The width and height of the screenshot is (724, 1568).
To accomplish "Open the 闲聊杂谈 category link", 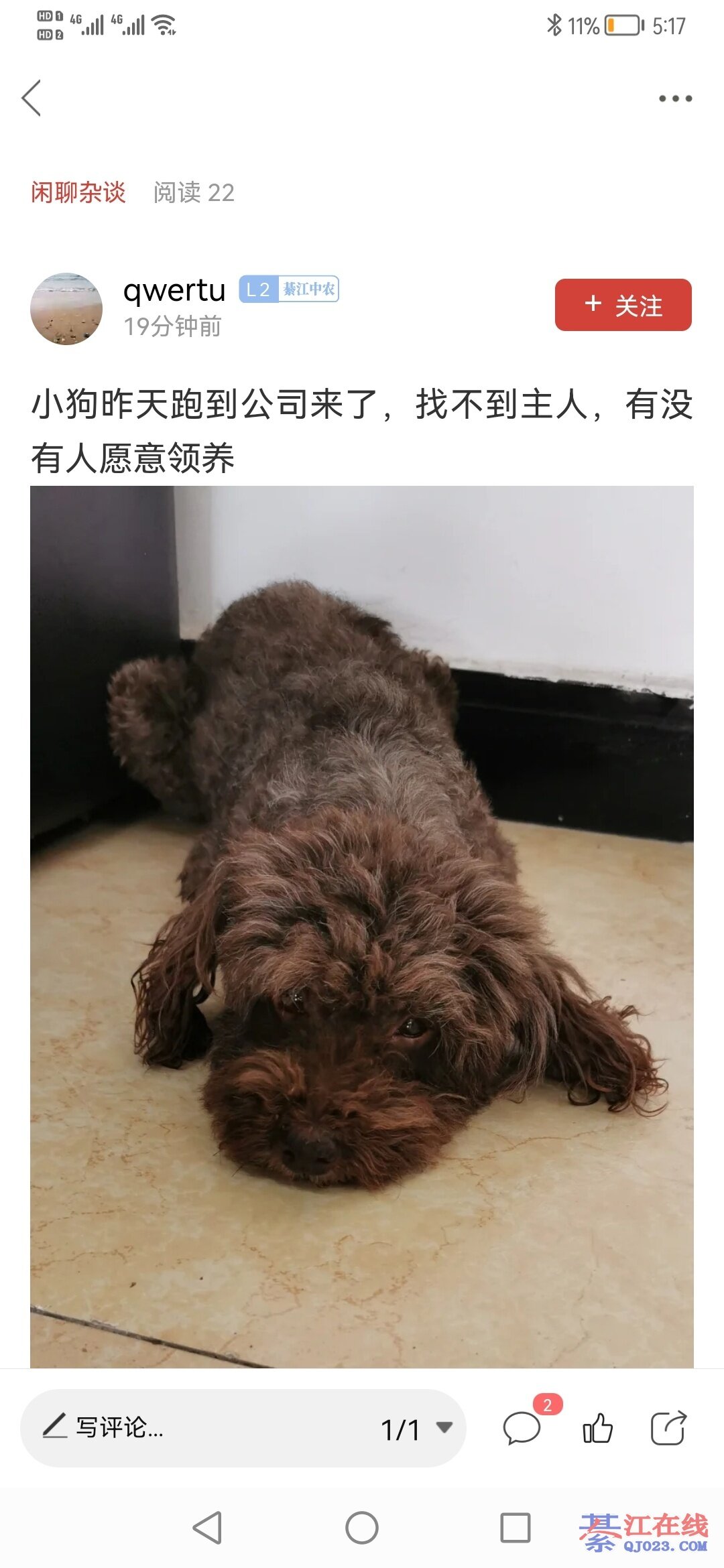I will [x=78, y=192].
